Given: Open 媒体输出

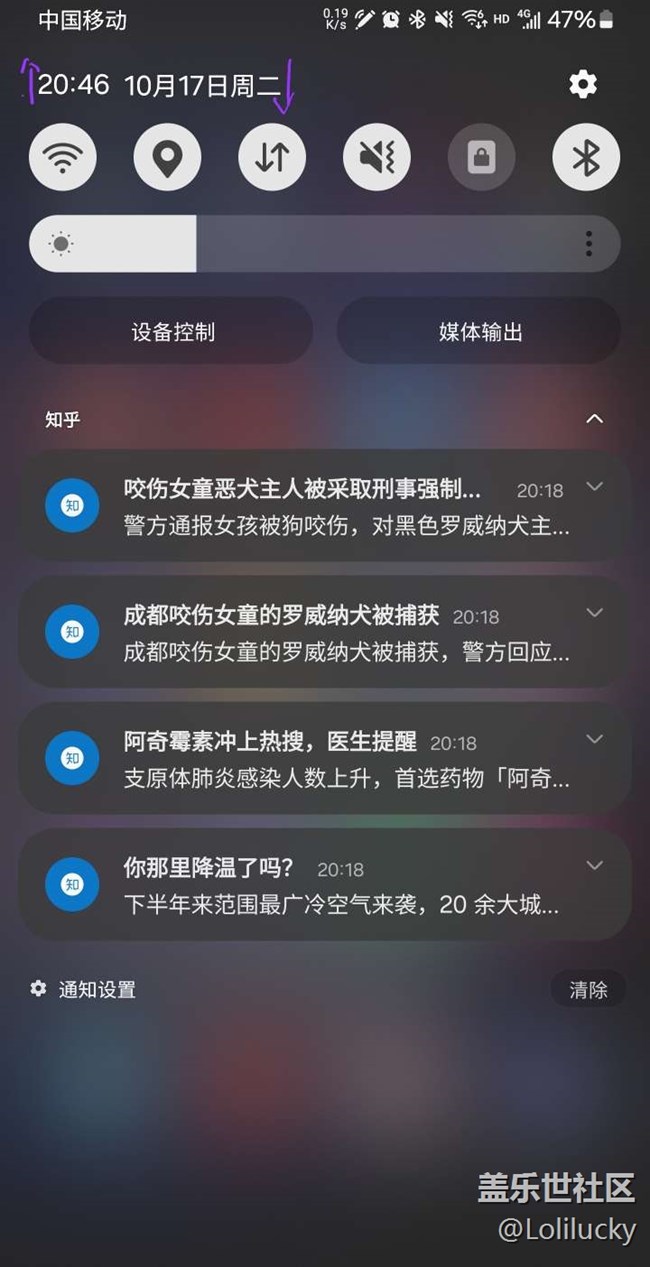Looking at the screenshot, I should [479, 331].
